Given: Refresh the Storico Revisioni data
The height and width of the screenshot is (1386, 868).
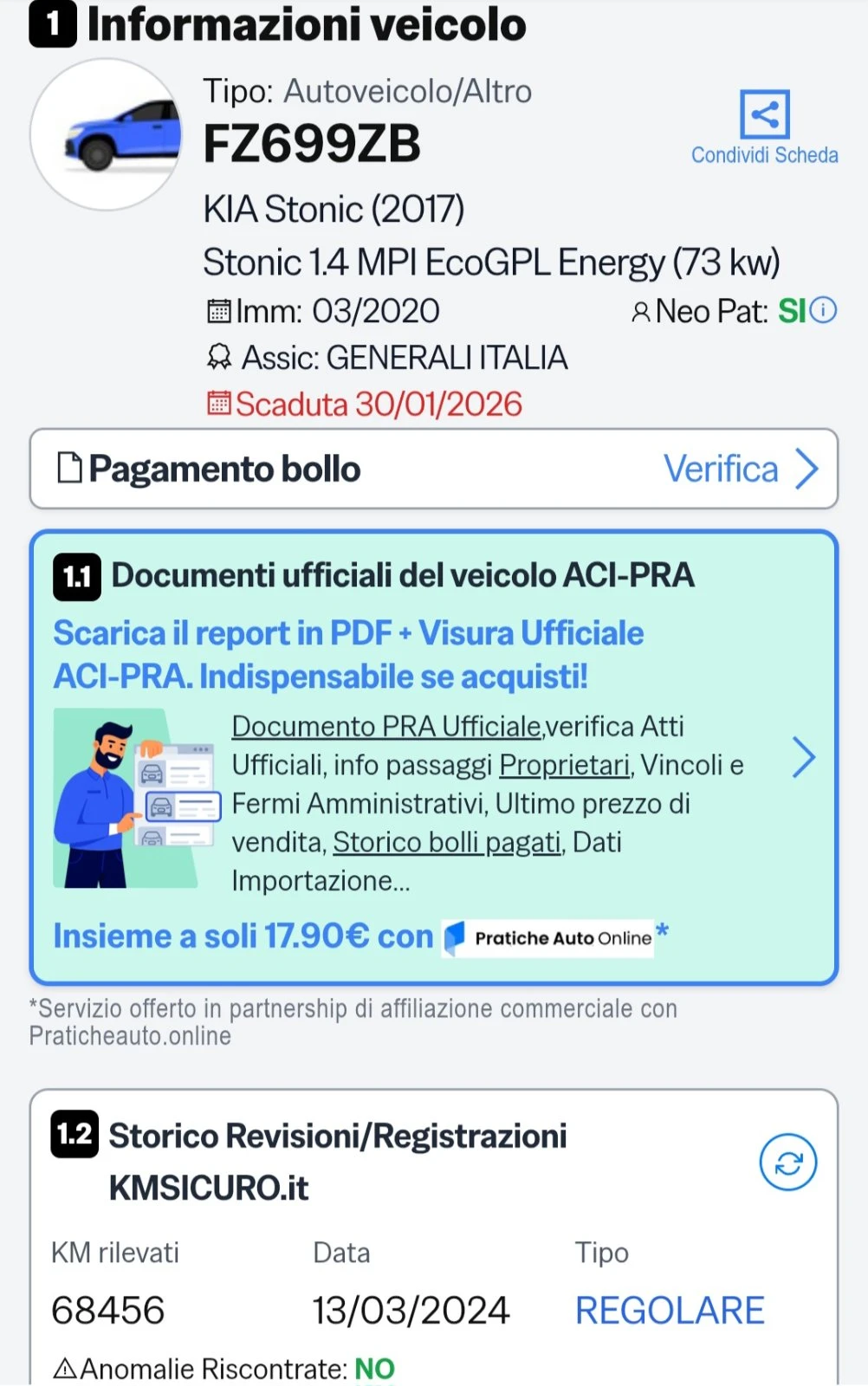Looking at the screenshot, I should point(787,1163).
